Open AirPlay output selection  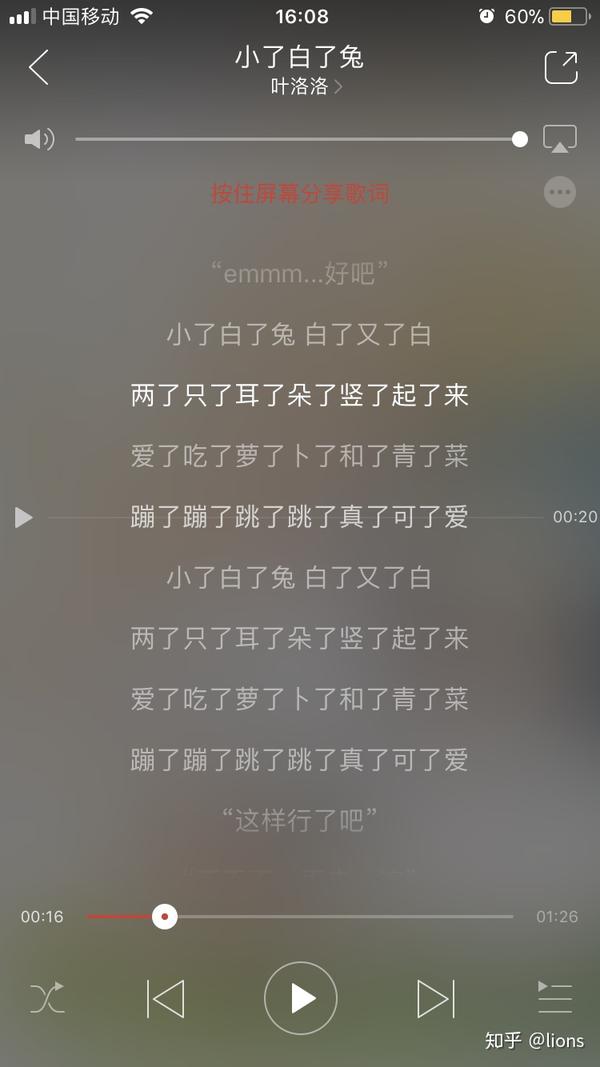coord(560,139)
